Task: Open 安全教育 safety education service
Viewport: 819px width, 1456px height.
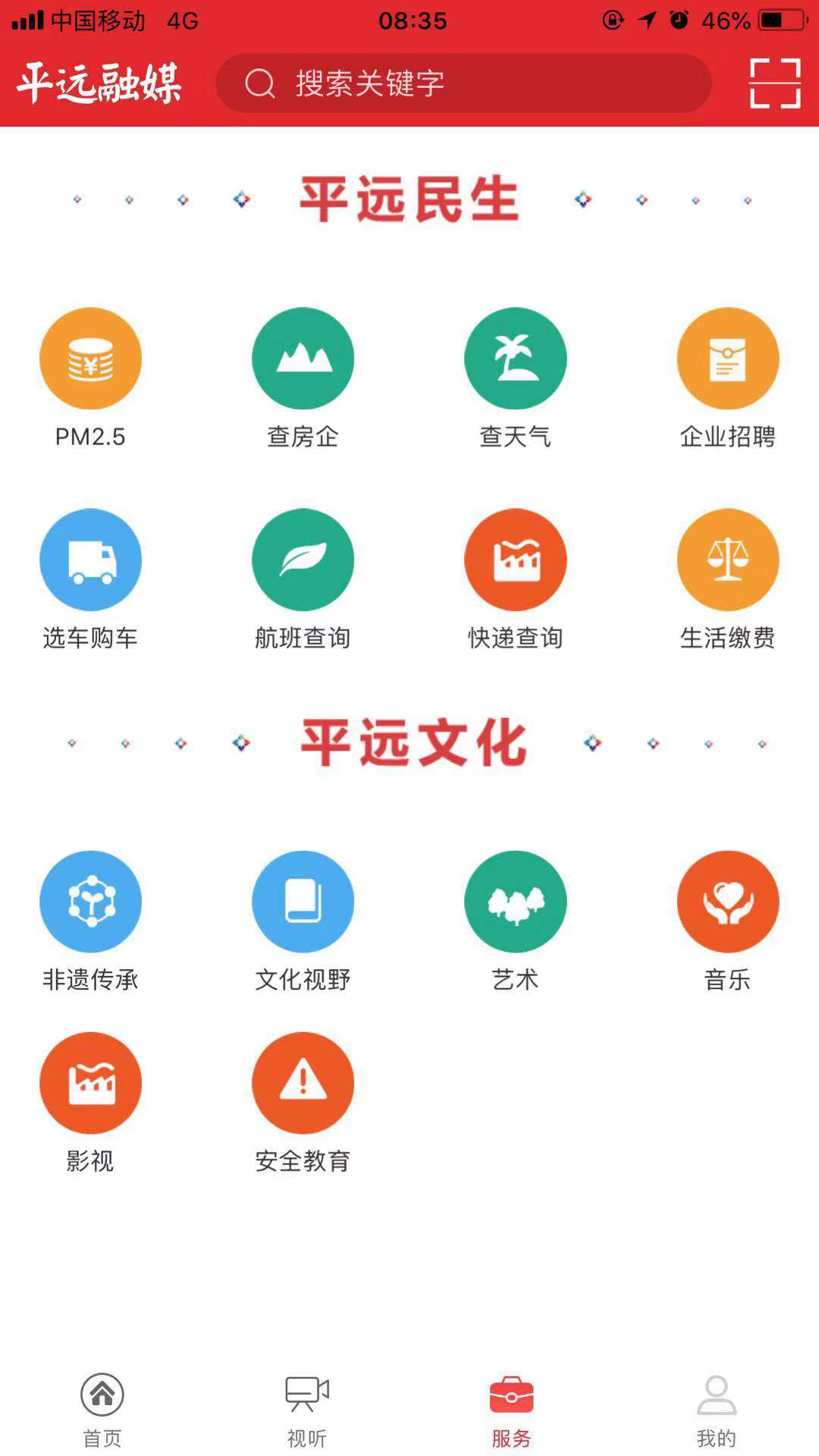Action: (303, 1083)
